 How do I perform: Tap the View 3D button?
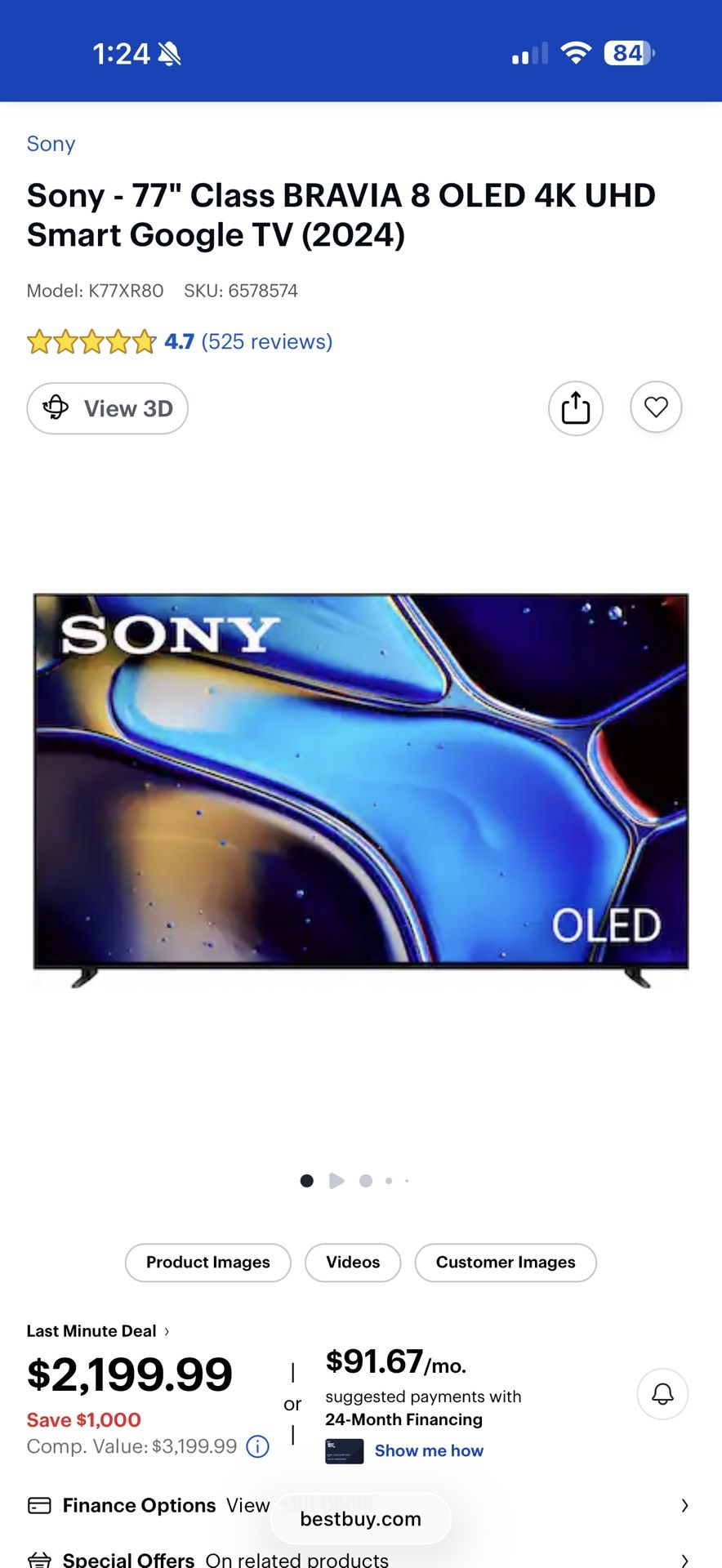(108, 408)
